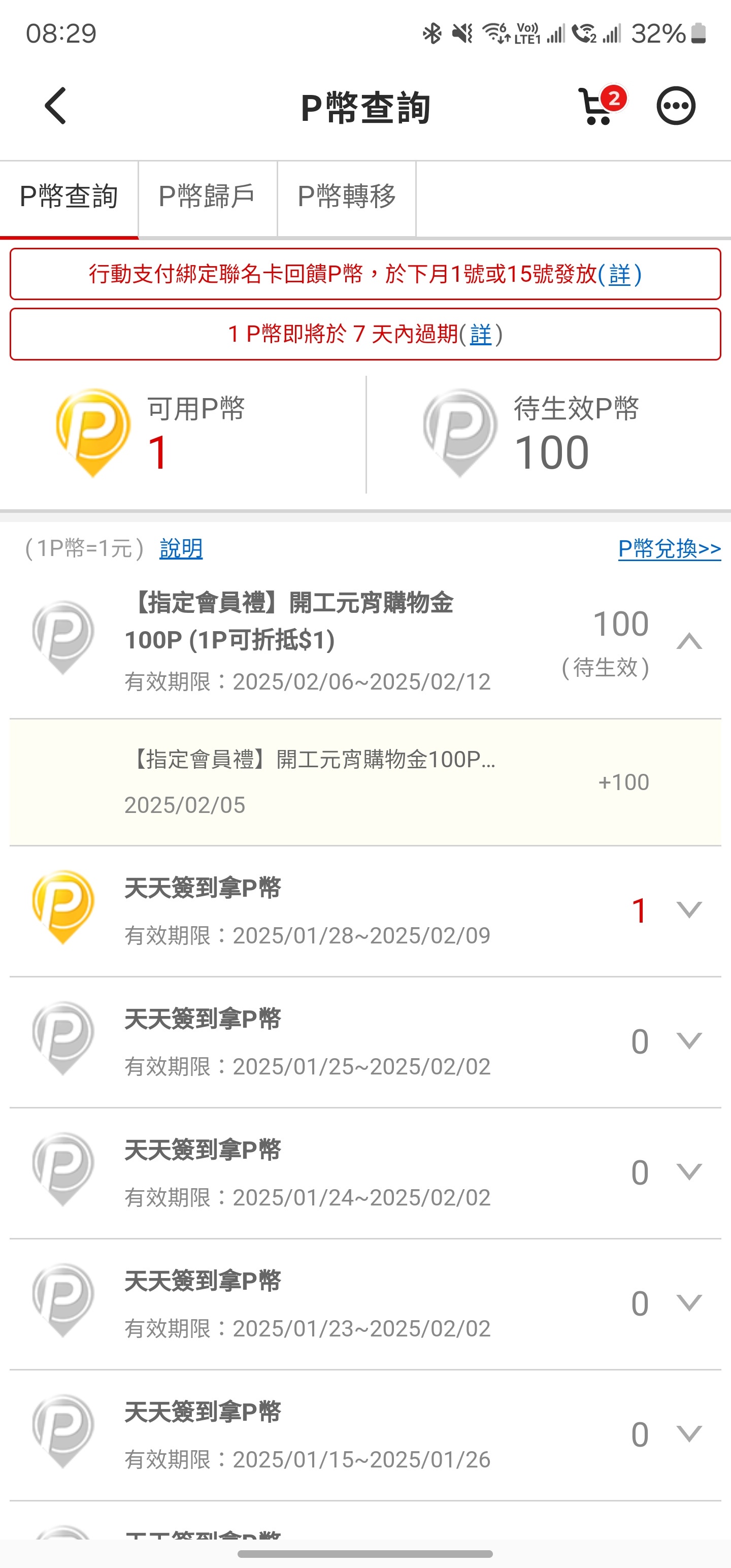Open the shopping cart
Screen dimensions: 731x1568
click(x=600, y=105)
